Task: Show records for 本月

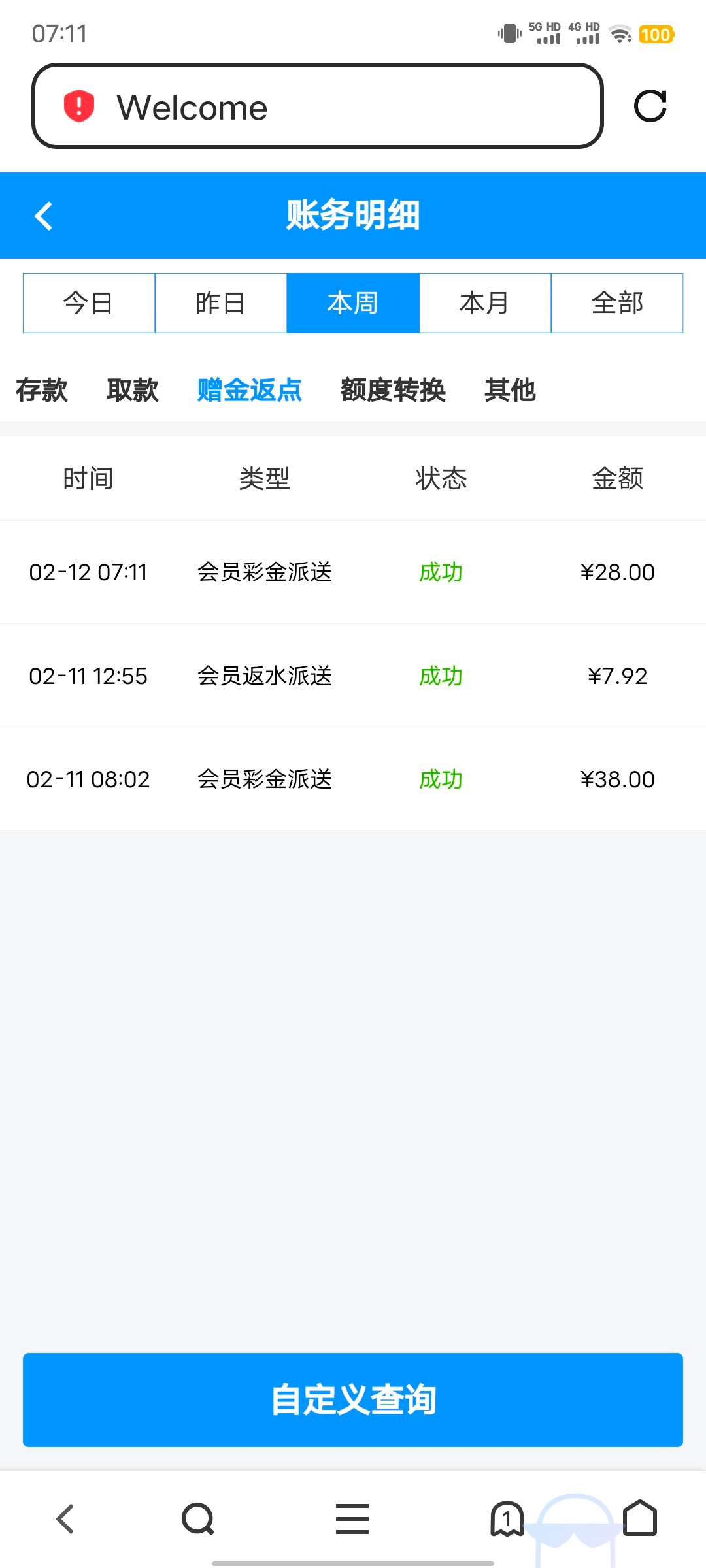Action: coord(485,303)
